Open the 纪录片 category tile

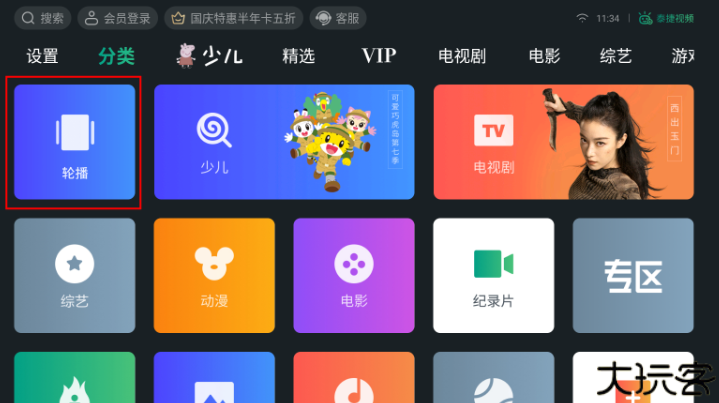point(493,275)
